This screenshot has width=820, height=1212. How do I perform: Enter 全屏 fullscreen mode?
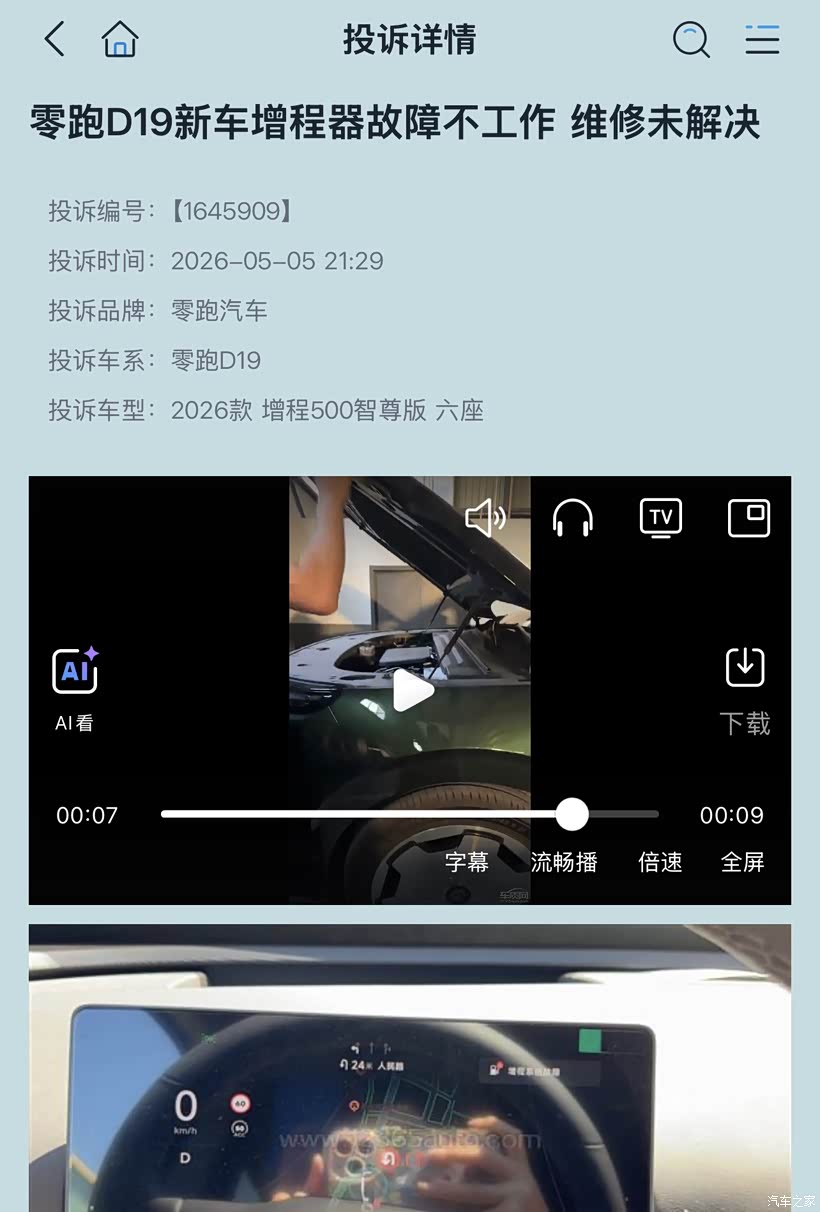point(742,862)
